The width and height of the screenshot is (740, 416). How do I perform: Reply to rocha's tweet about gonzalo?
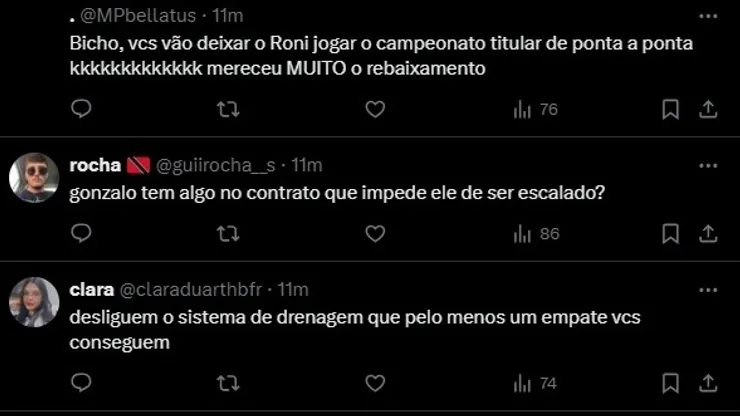point(82,234)
